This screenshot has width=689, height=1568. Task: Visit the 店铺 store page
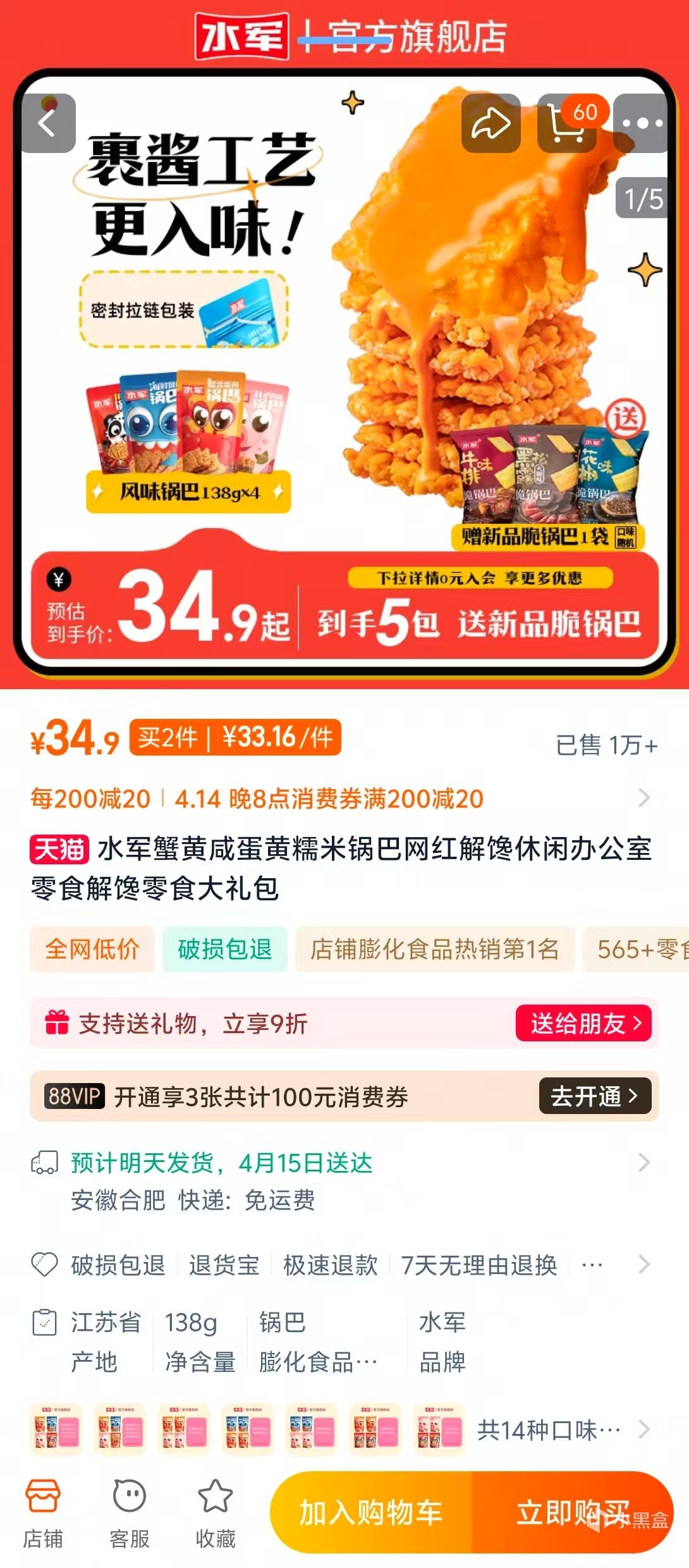tap(43, 1513)
